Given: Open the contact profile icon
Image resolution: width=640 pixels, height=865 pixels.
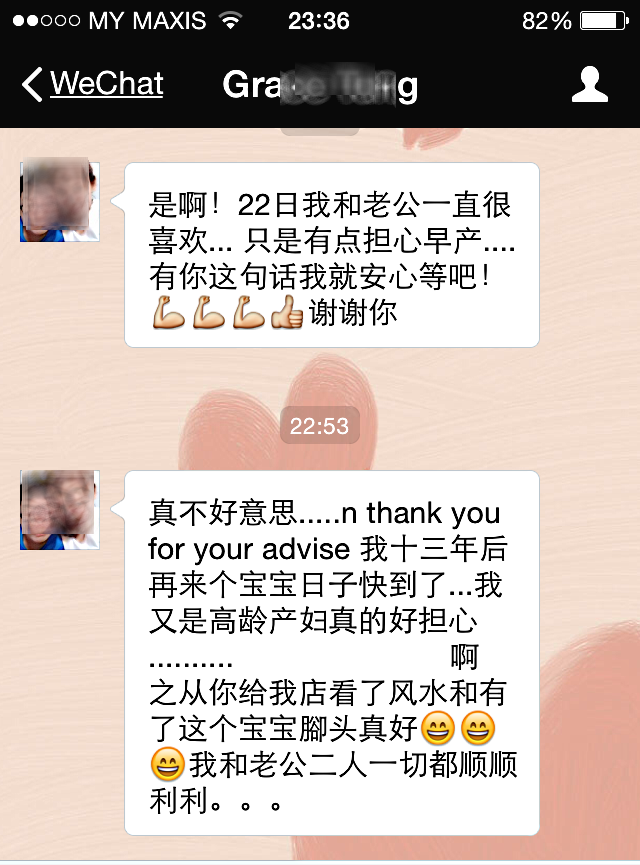Looking at the screenshot, I should (x=589, y=85).
